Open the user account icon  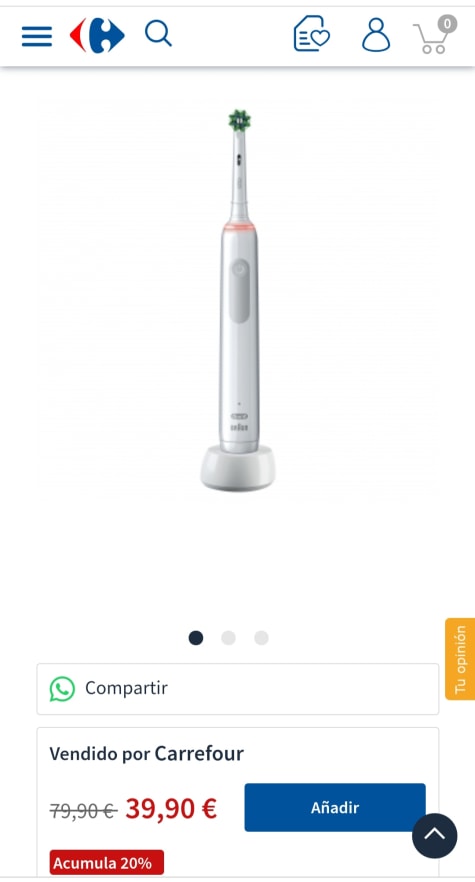click(x=376, y=35)
